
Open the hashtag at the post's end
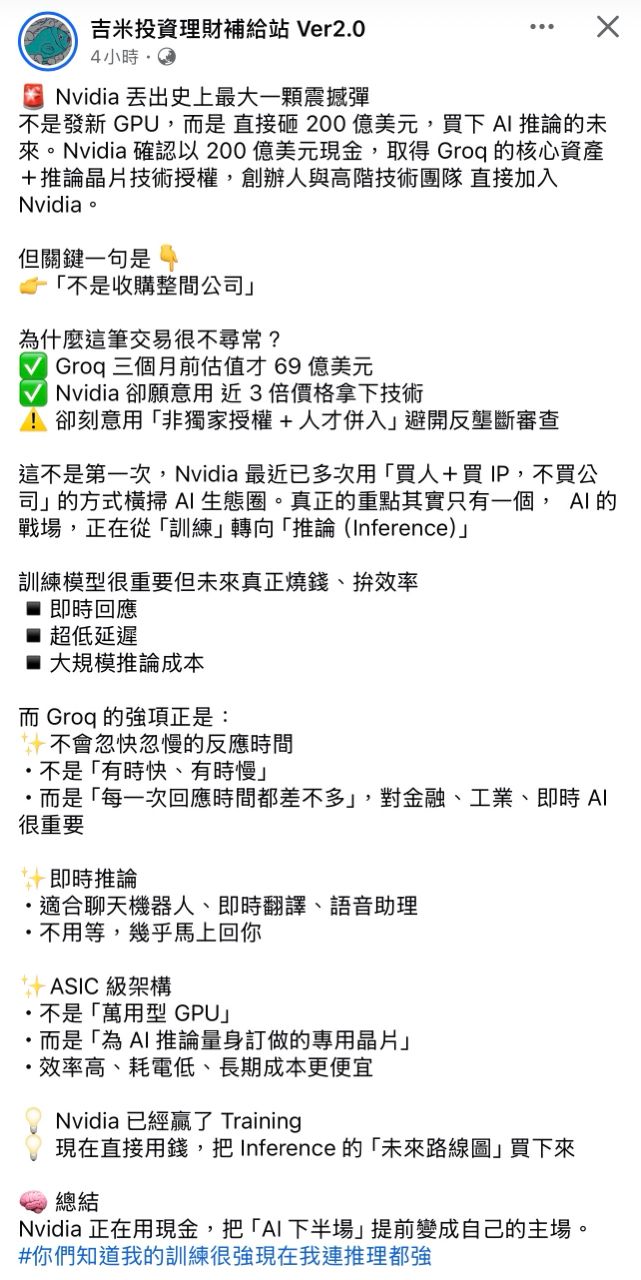225,1256
